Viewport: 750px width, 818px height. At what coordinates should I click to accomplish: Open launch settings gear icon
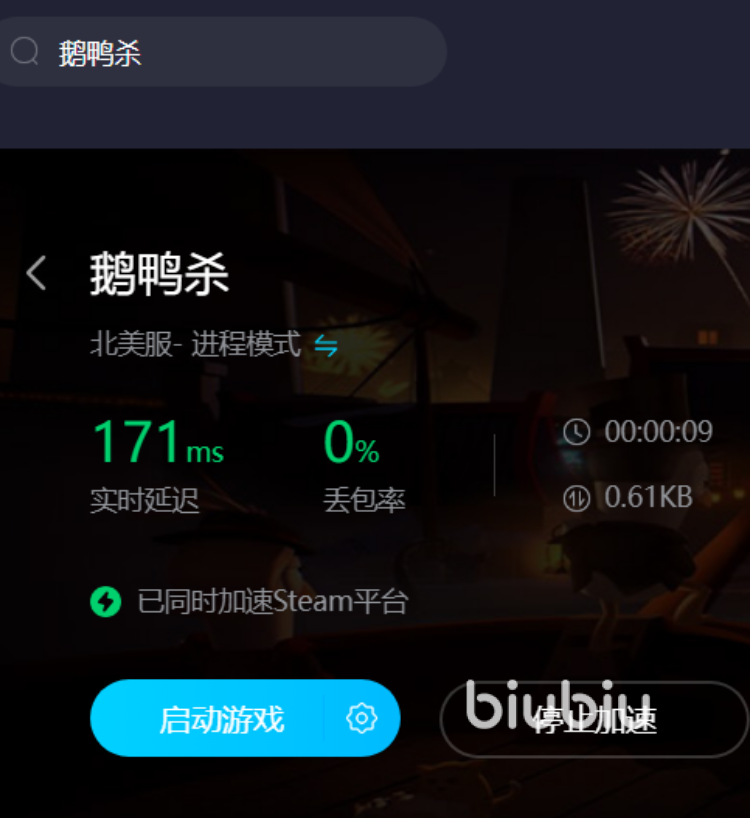click(362, 718)
